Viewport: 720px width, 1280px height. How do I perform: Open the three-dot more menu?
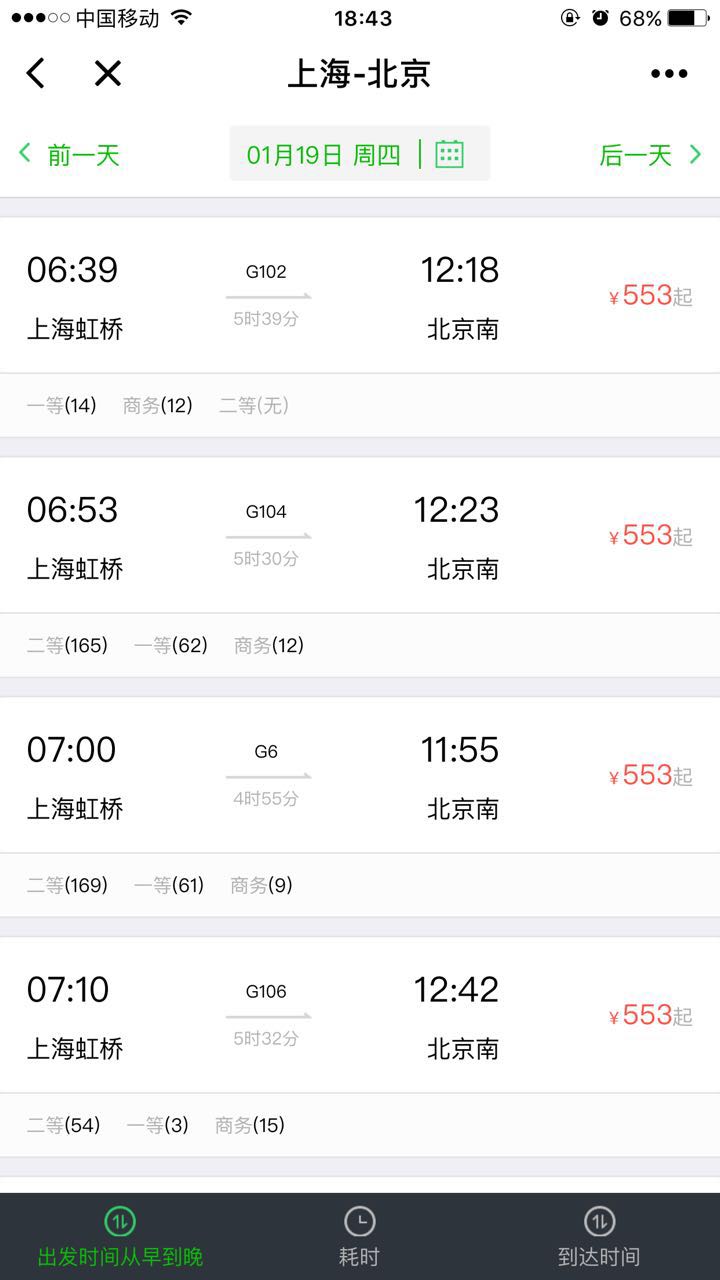pyautogui.click(x=669, y=73)
